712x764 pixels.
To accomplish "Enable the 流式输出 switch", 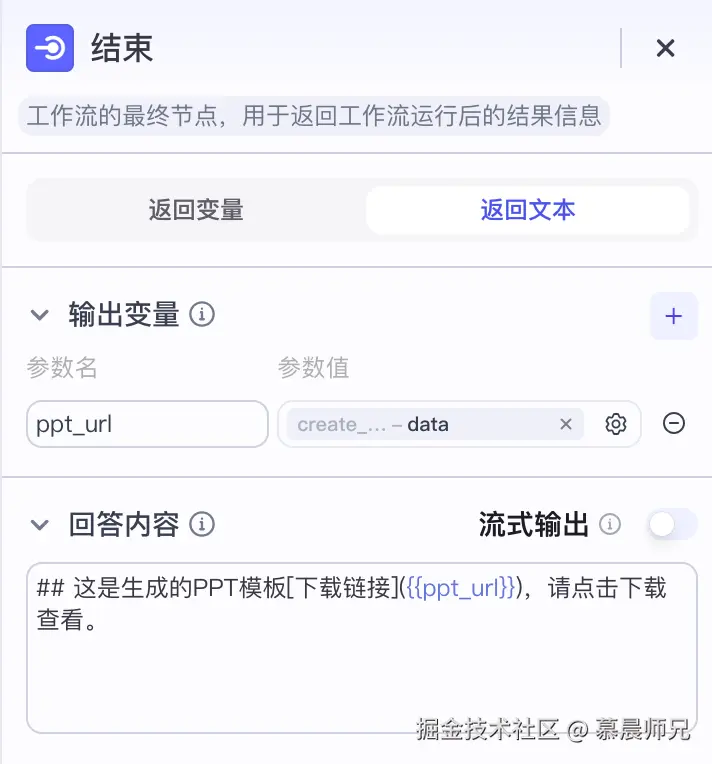I will point(671,524).
